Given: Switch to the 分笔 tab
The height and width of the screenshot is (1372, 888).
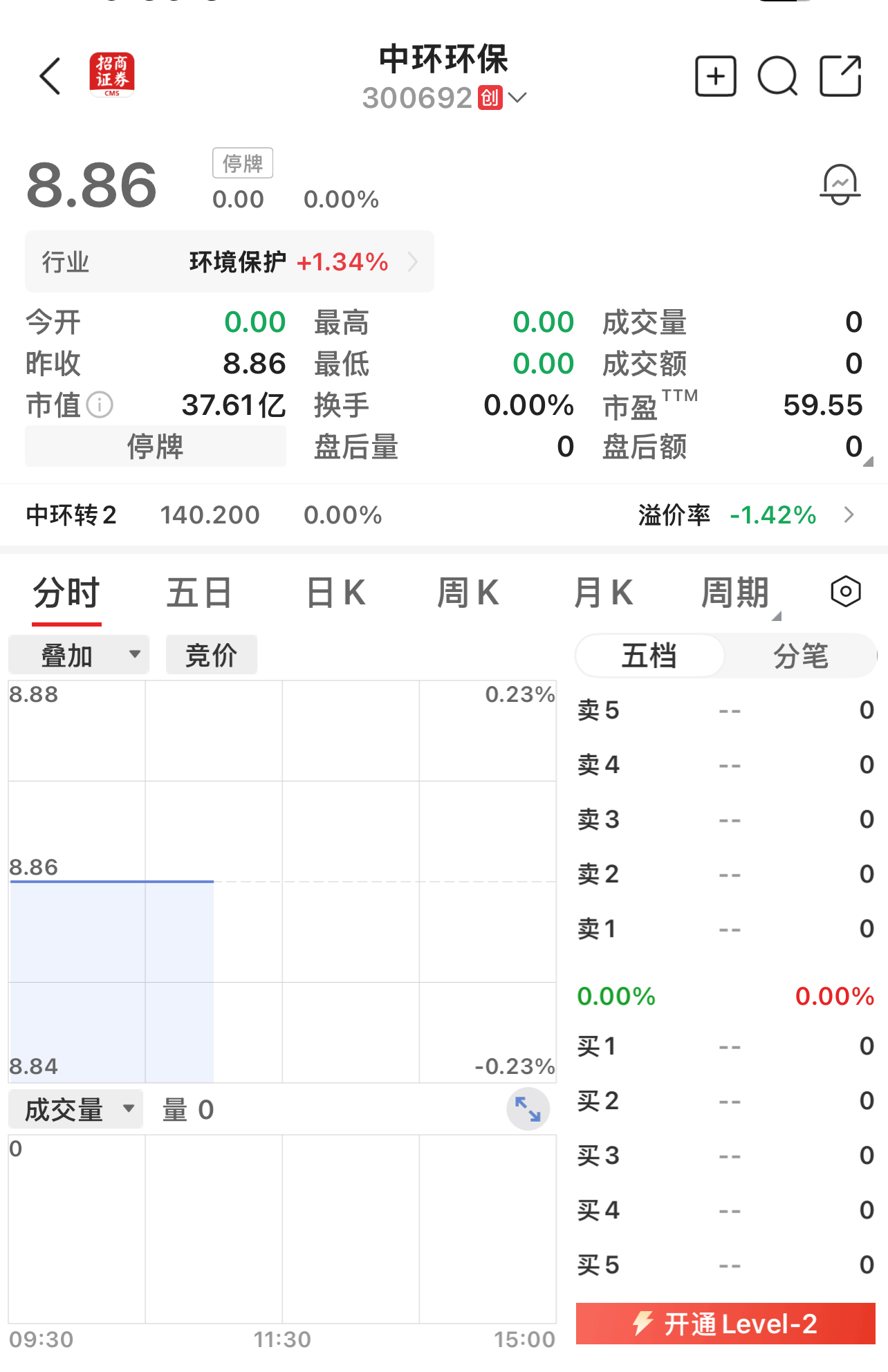Looking at the screenshot, I should (800, 656).
